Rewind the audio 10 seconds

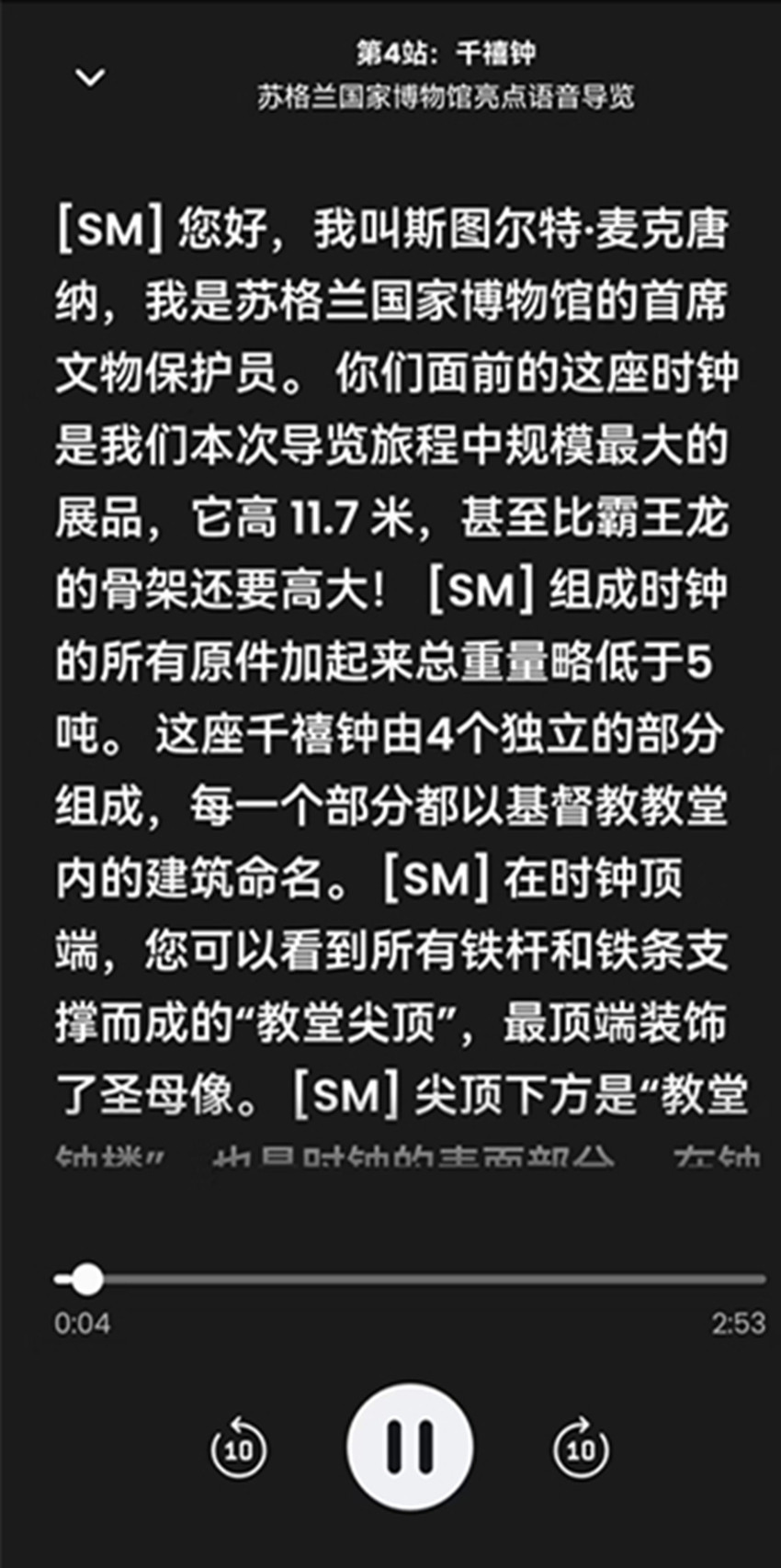click(x=238, y=1448)
